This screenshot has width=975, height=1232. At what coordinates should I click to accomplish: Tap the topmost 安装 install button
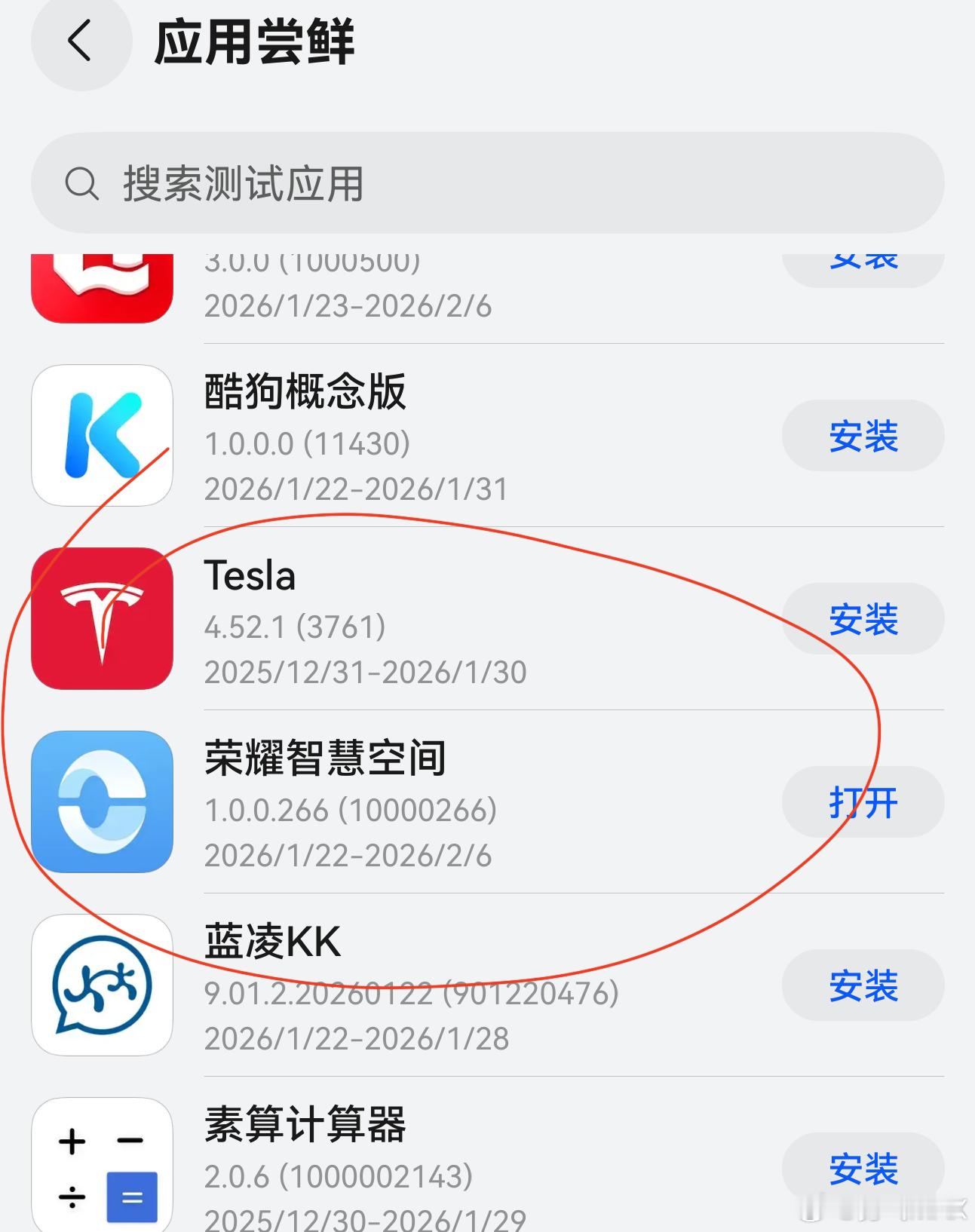coord(862,260)
